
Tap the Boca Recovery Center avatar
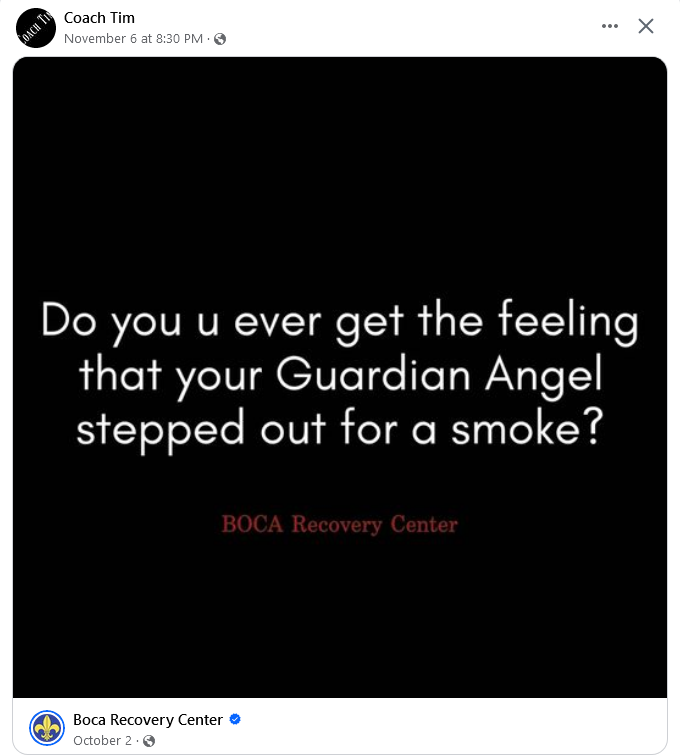click(x=47, y=727)
